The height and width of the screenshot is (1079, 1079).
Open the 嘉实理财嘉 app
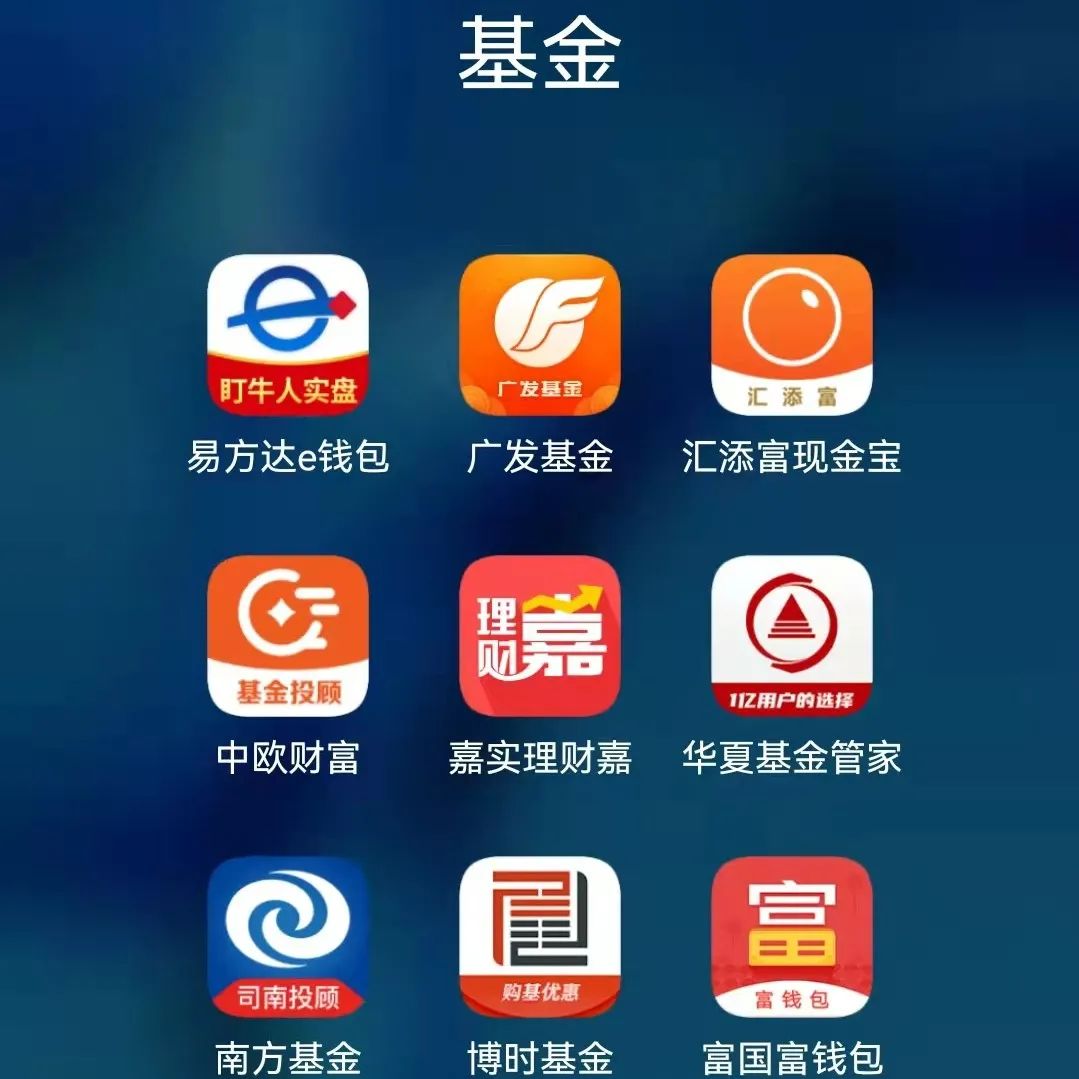540,635
